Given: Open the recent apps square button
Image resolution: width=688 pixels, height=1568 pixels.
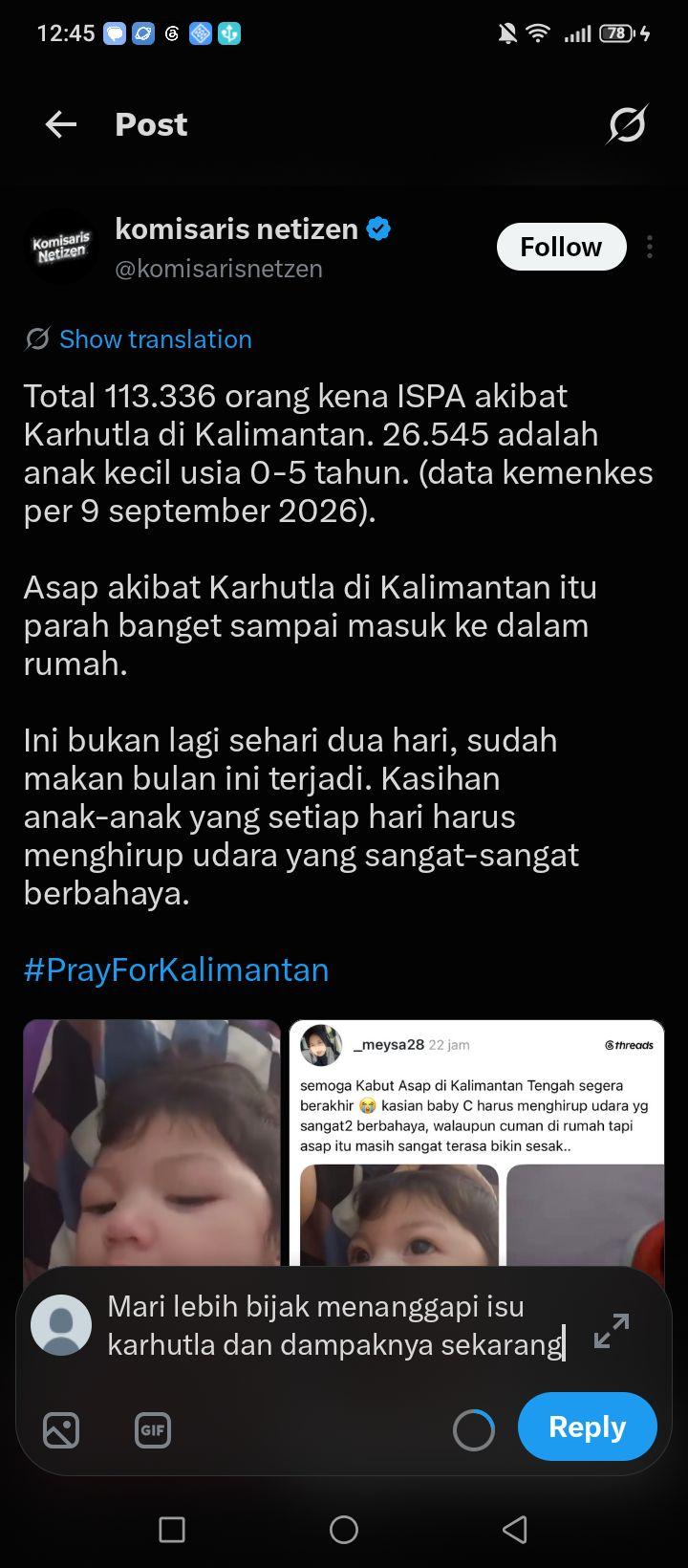Looking at the screenshot, I should pyautogui.click(x=172, y=1530).
